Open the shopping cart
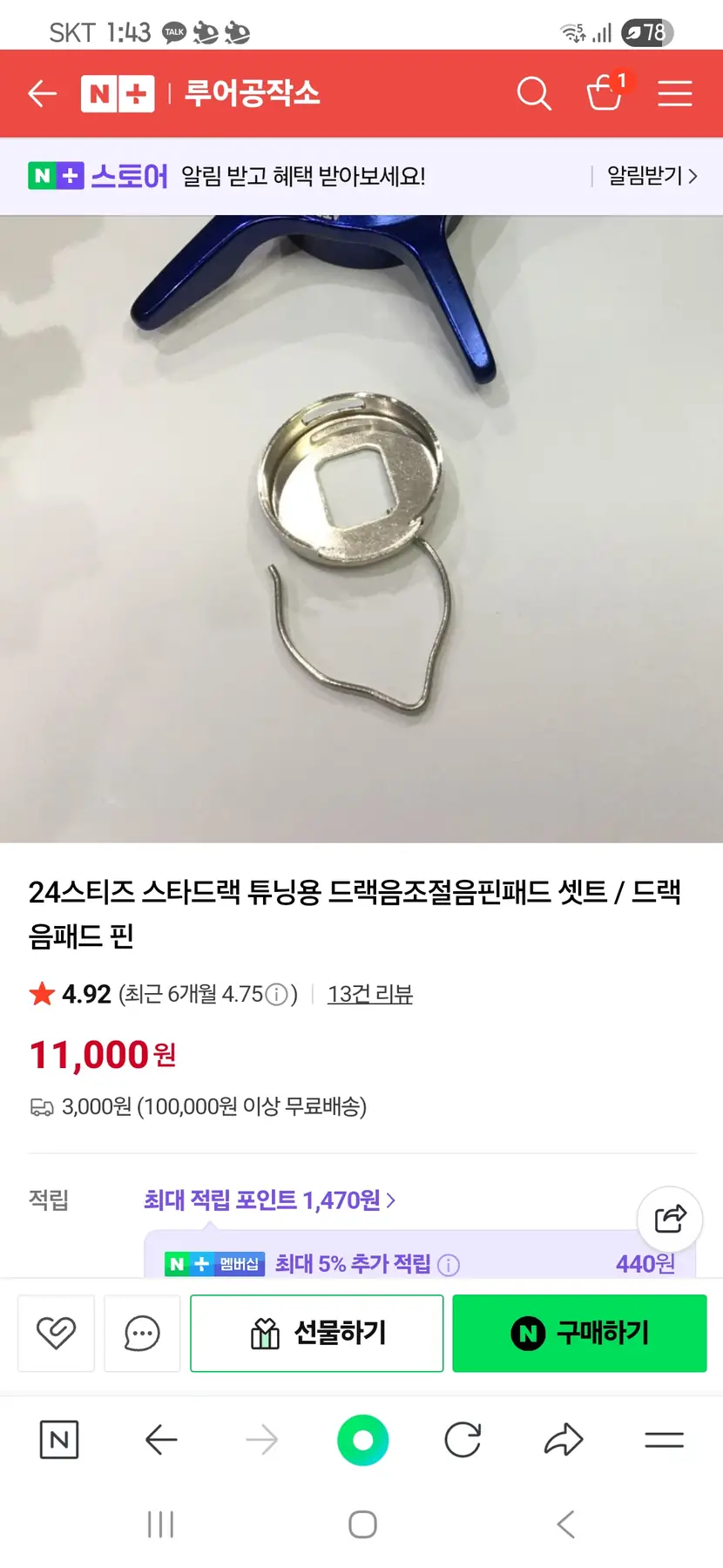This screenshot has width=723, height=1568. click(x=604, y=93)
